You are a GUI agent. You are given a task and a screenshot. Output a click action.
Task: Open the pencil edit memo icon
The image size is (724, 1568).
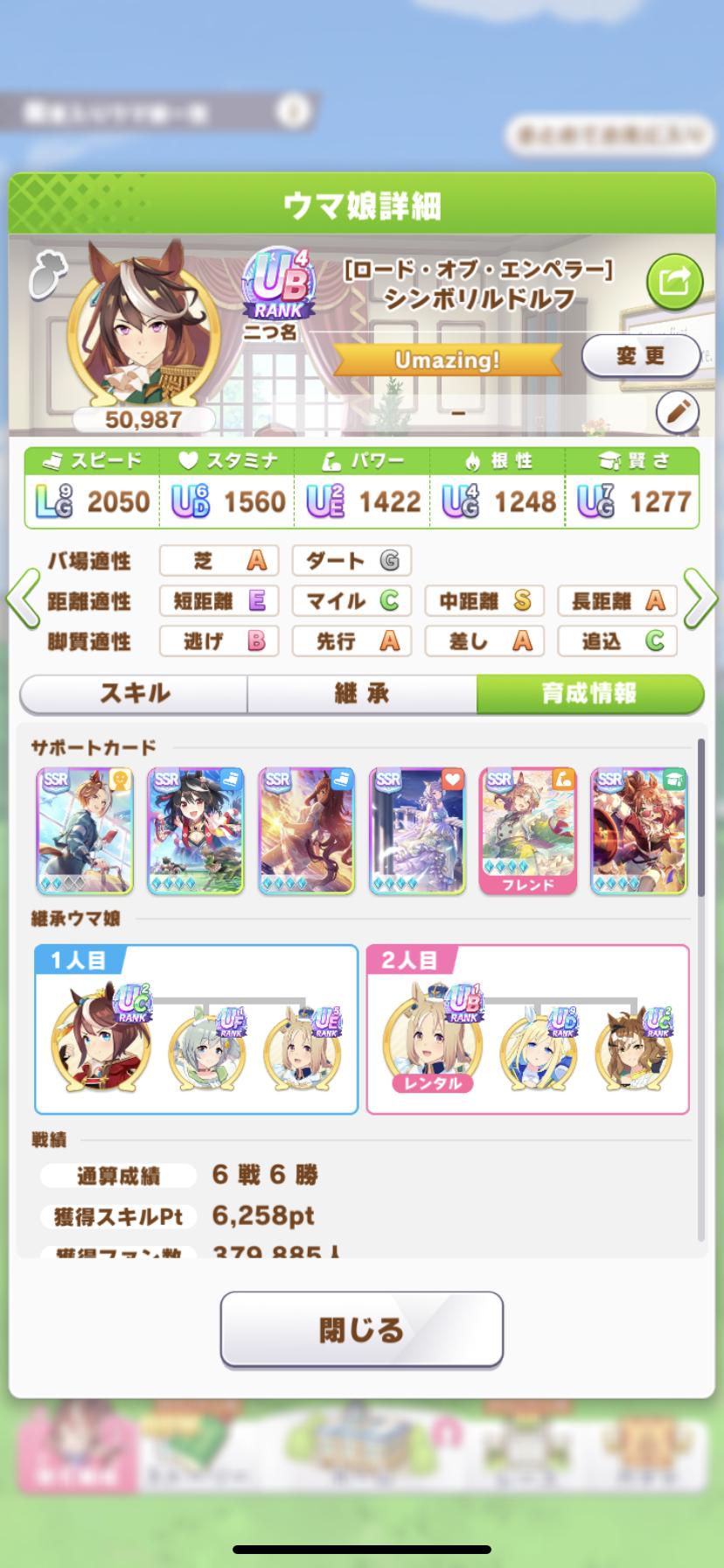click(x=677, y=412)
